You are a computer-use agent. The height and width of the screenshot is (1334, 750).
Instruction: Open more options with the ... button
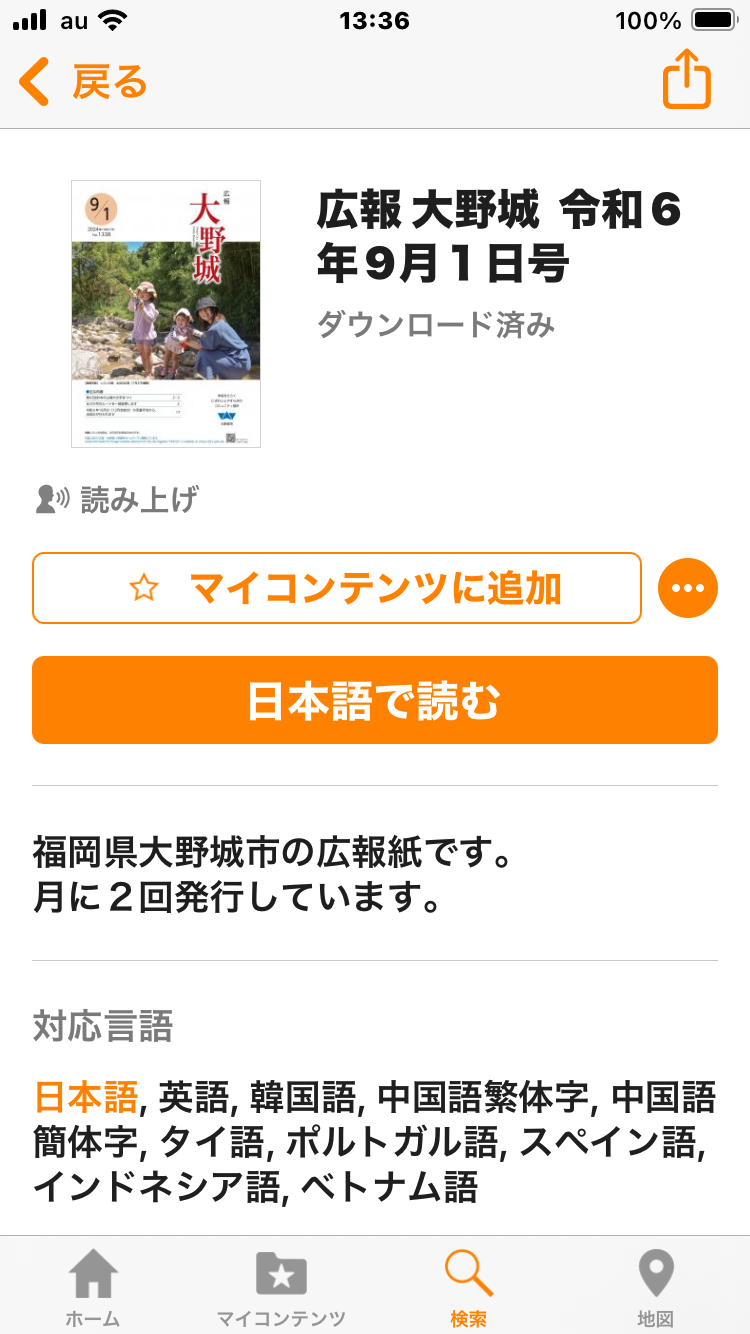click(x=687, y=589)
